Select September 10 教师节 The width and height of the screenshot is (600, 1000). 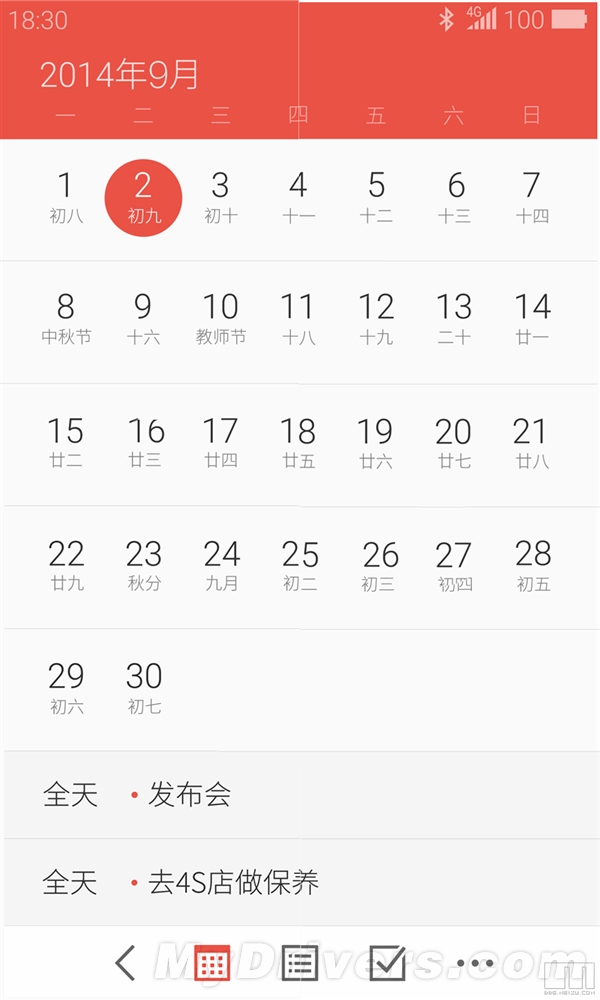click(x=221, y=320)
